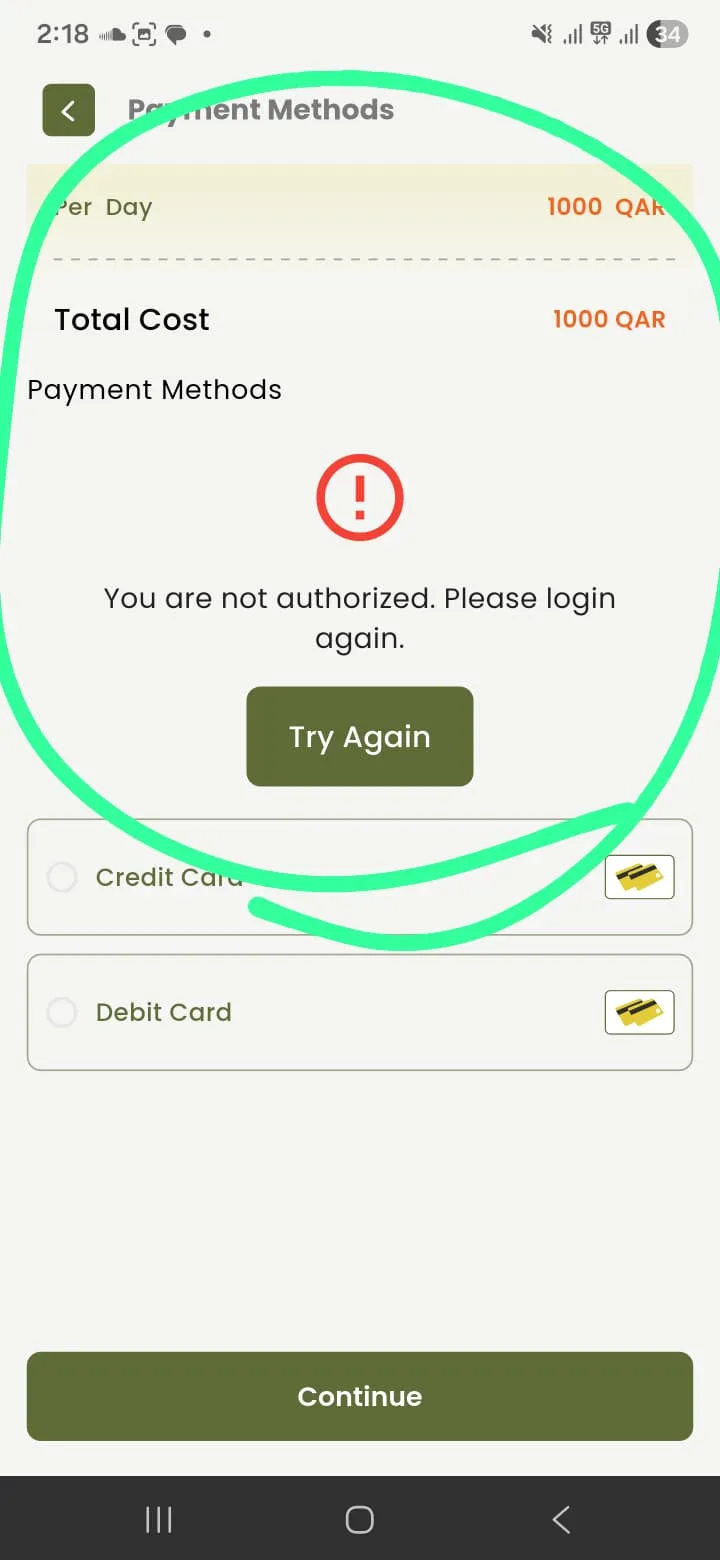The width and height of the screenshot is (720, 1560).
Task: Tap Continue to proceed with payment
Action: [360, 1396]
